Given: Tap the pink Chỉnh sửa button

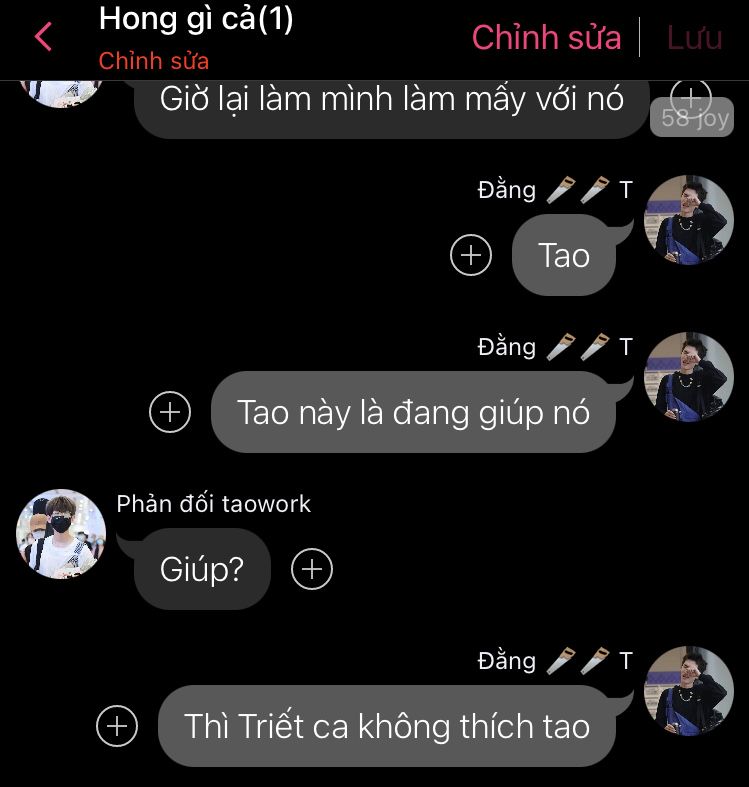Looking at the screenshot, I should point(546,37).
